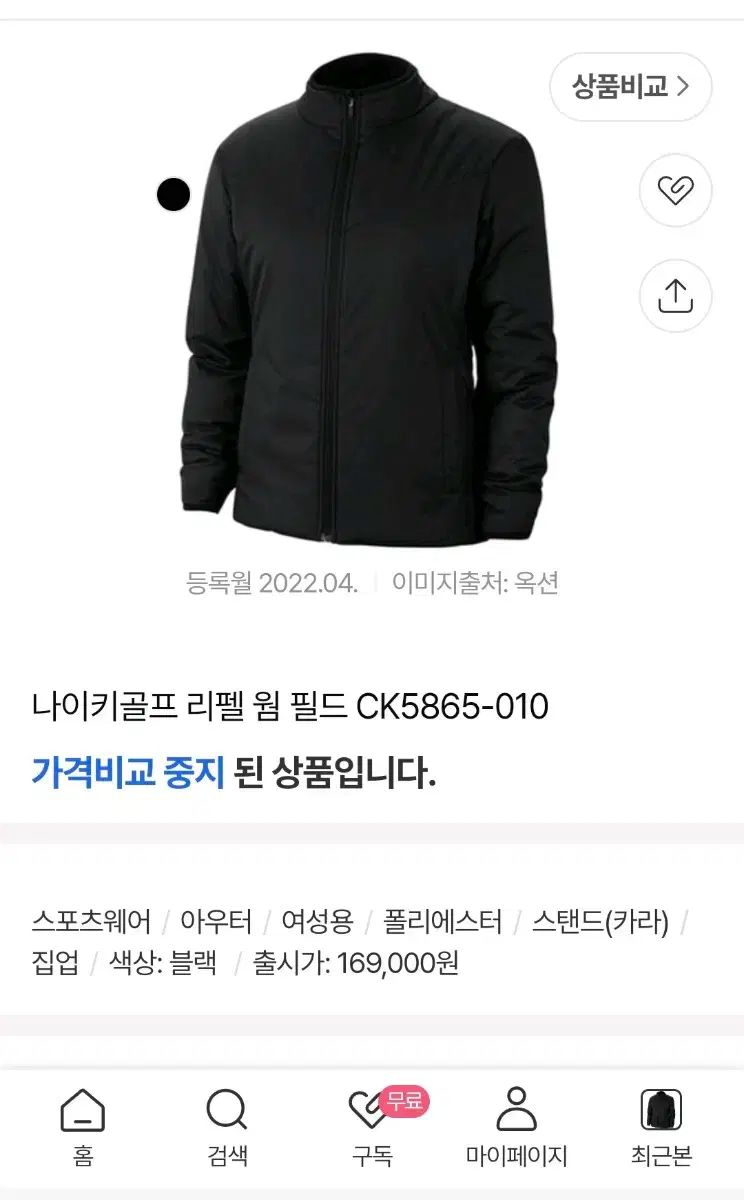
Task: Tap the jacket product image
Action: pos(372,300)
